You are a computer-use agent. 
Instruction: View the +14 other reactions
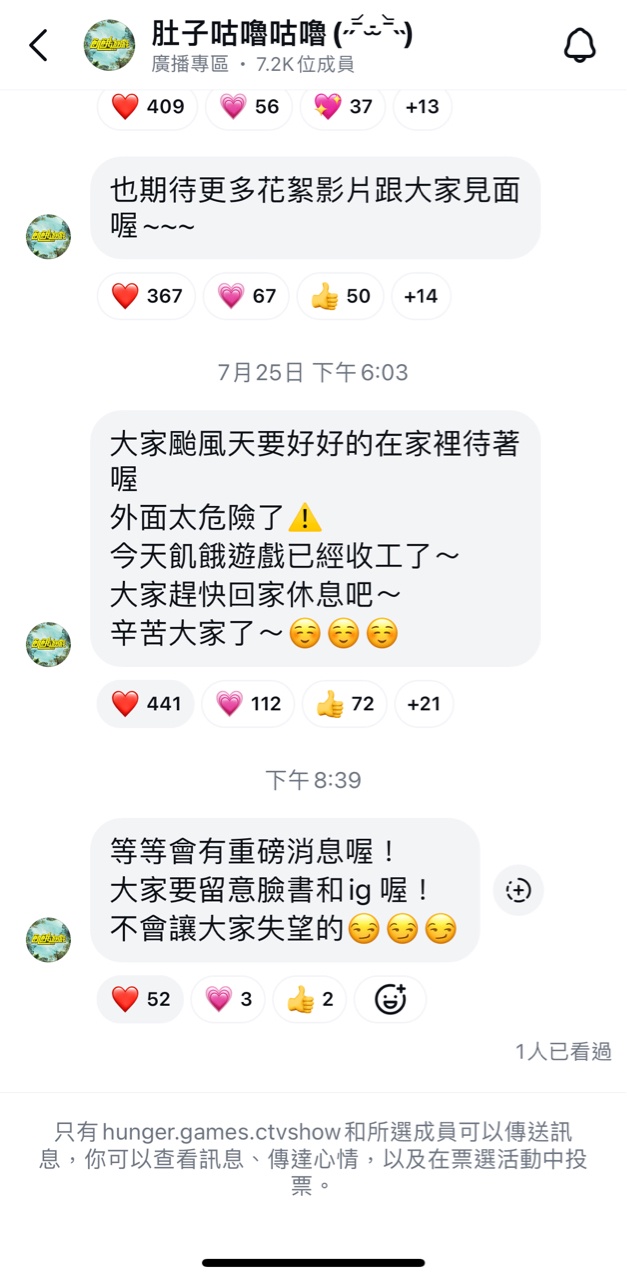421,296
